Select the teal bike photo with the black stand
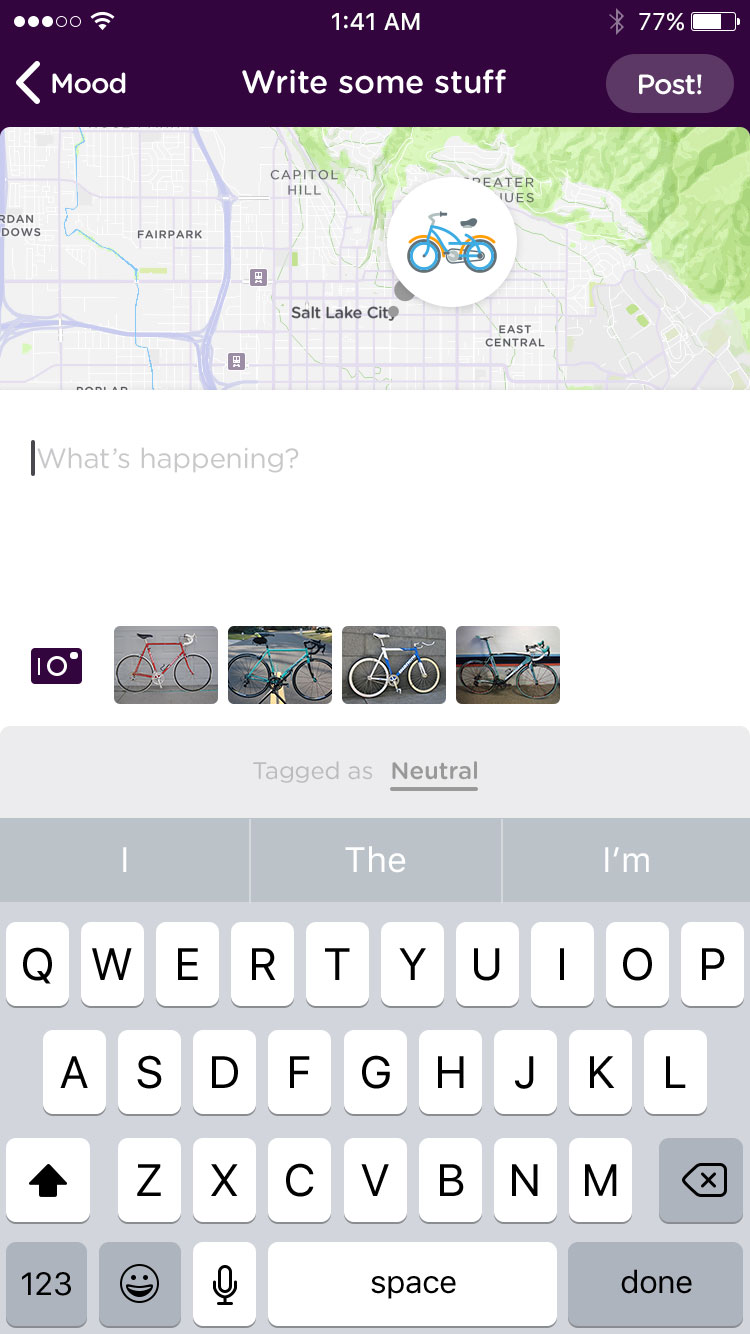 [x=280, y=665]
